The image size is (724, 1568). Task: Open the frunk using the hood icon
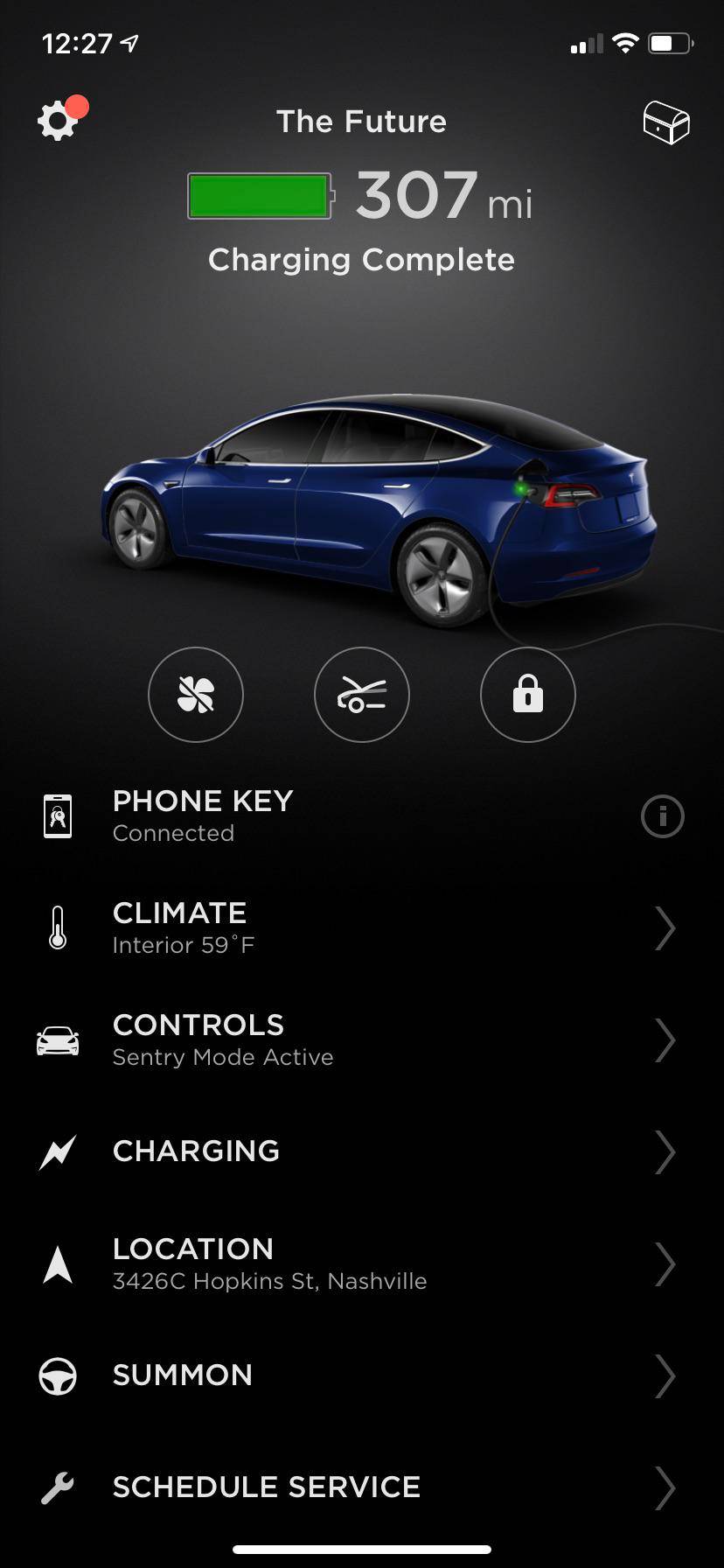(361, 694)
